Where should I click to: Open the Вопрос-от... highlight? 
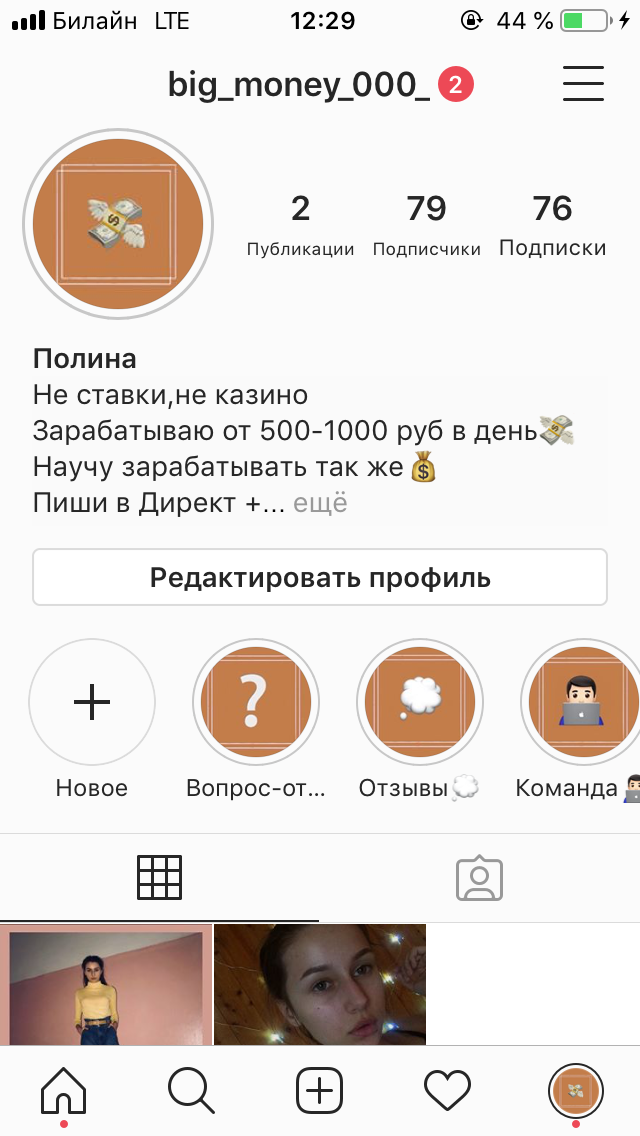[256, 703]
